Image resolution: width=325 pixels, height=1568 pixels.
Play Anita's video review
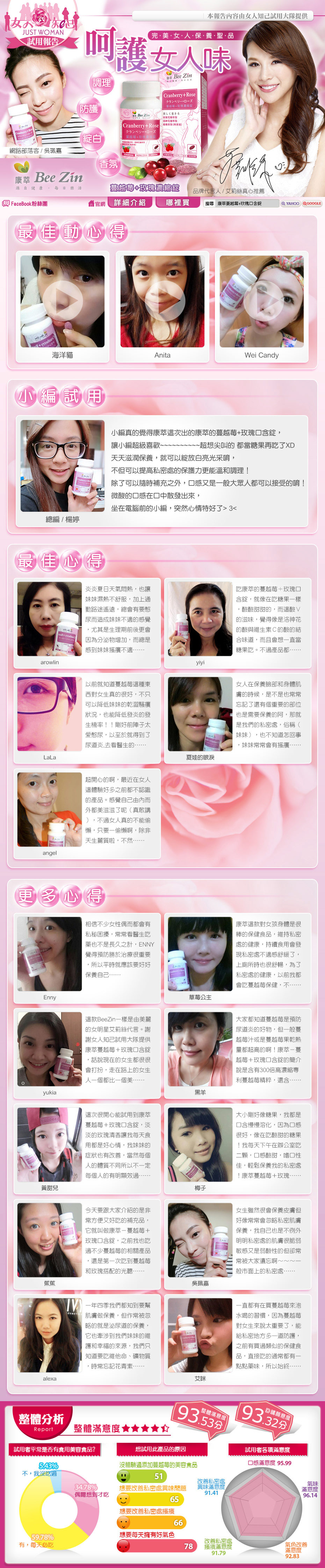[x=162, y=300]
